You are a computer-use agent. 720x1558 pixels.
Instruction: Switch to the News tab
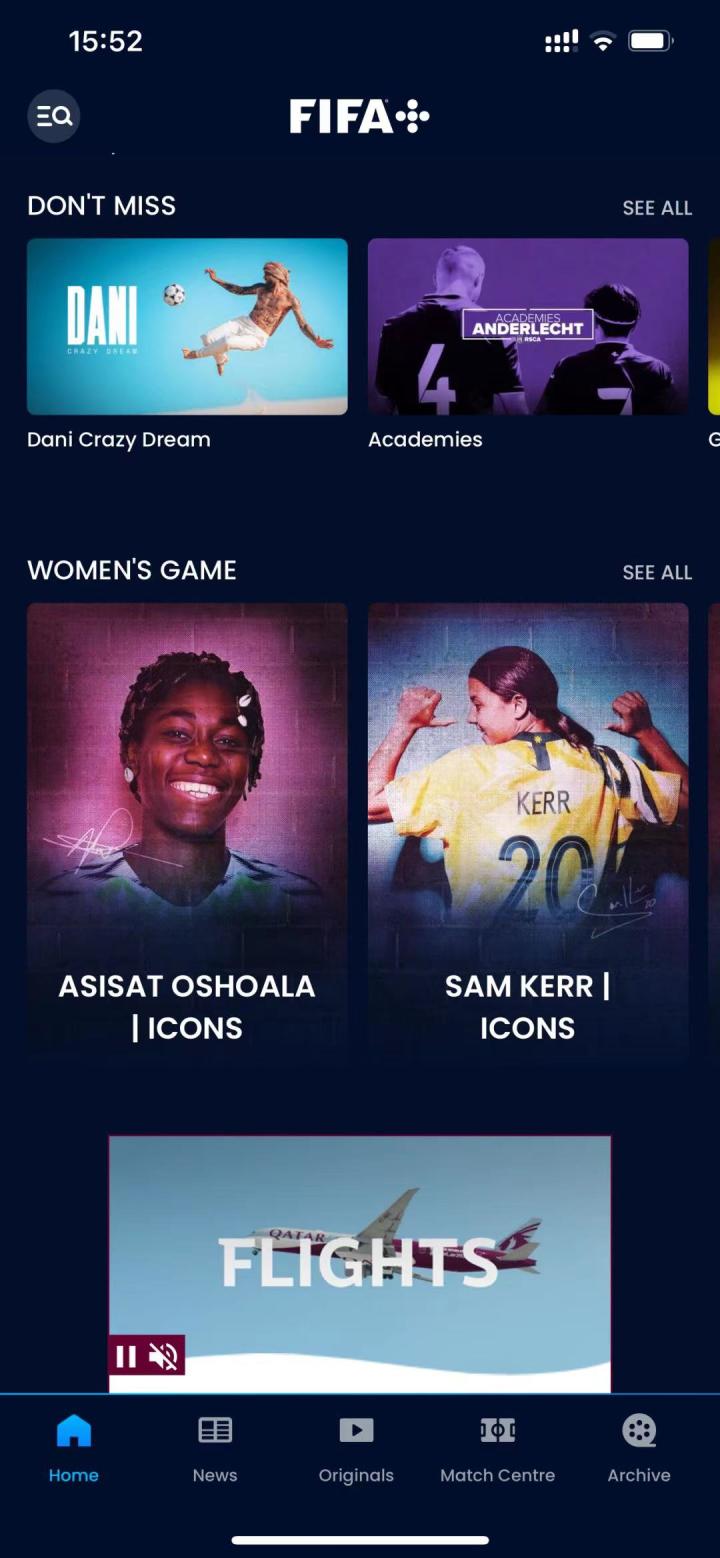pos(215,1448)
